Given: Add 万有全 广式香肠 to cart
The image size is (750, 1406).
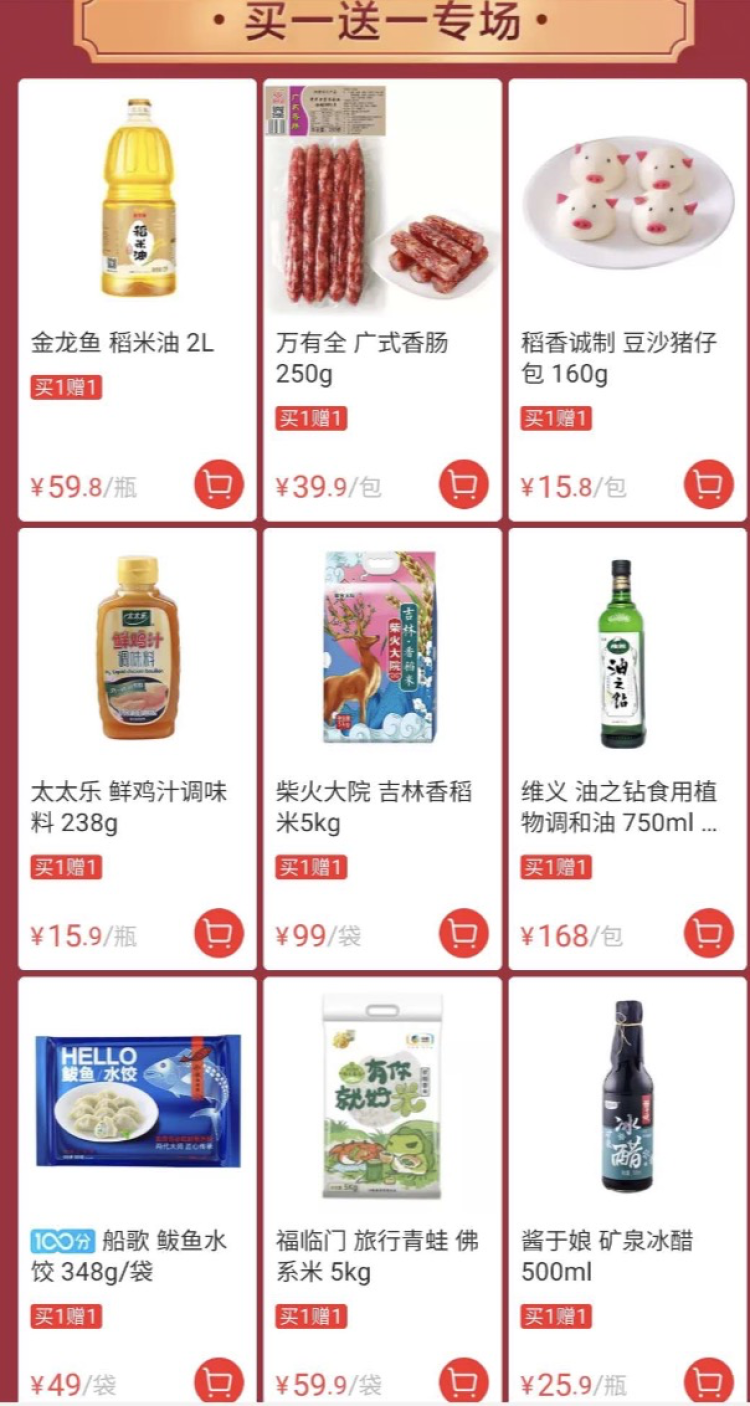Looking at the screenshot, I should (x=464, y=485).
